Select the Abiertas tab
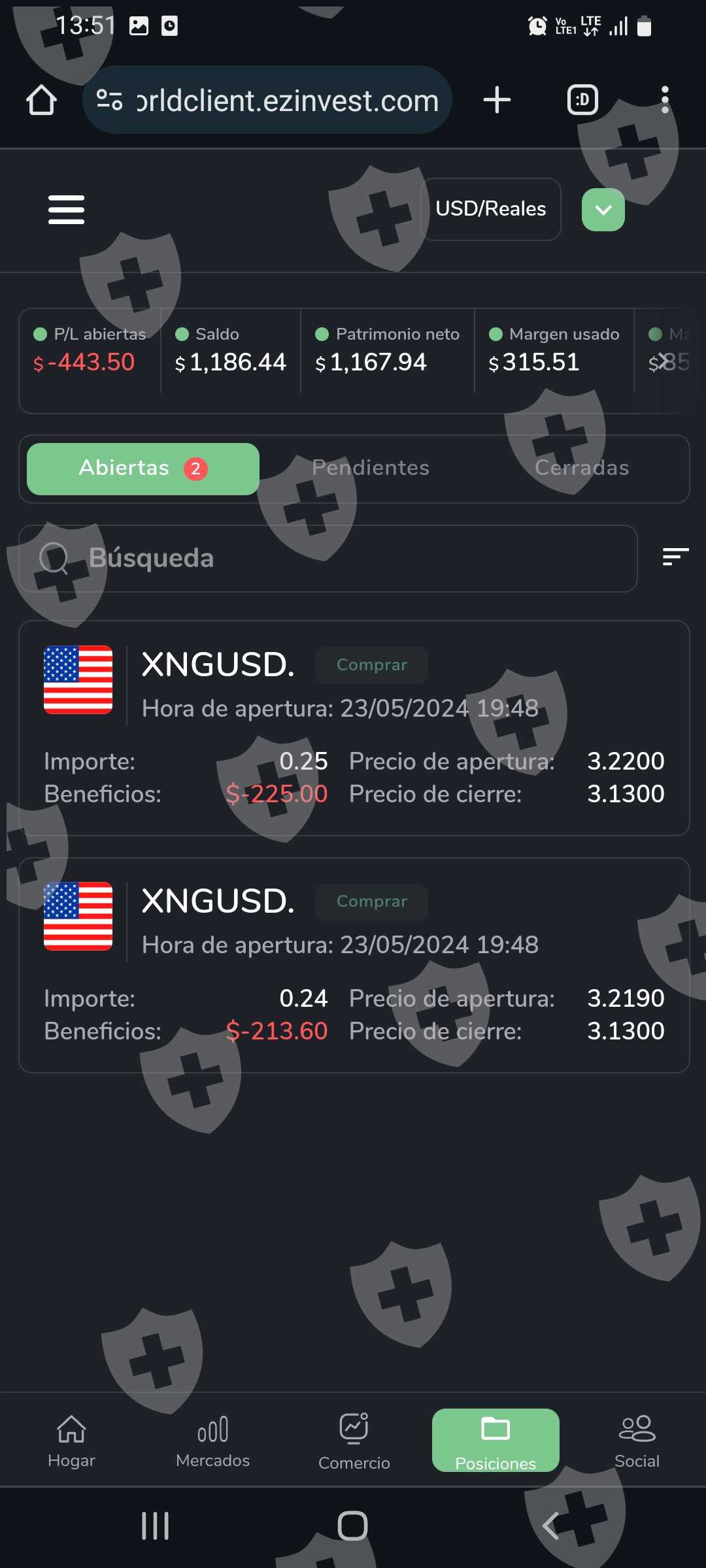This screenshot has height=1568, width=706. tap(143, 468)
